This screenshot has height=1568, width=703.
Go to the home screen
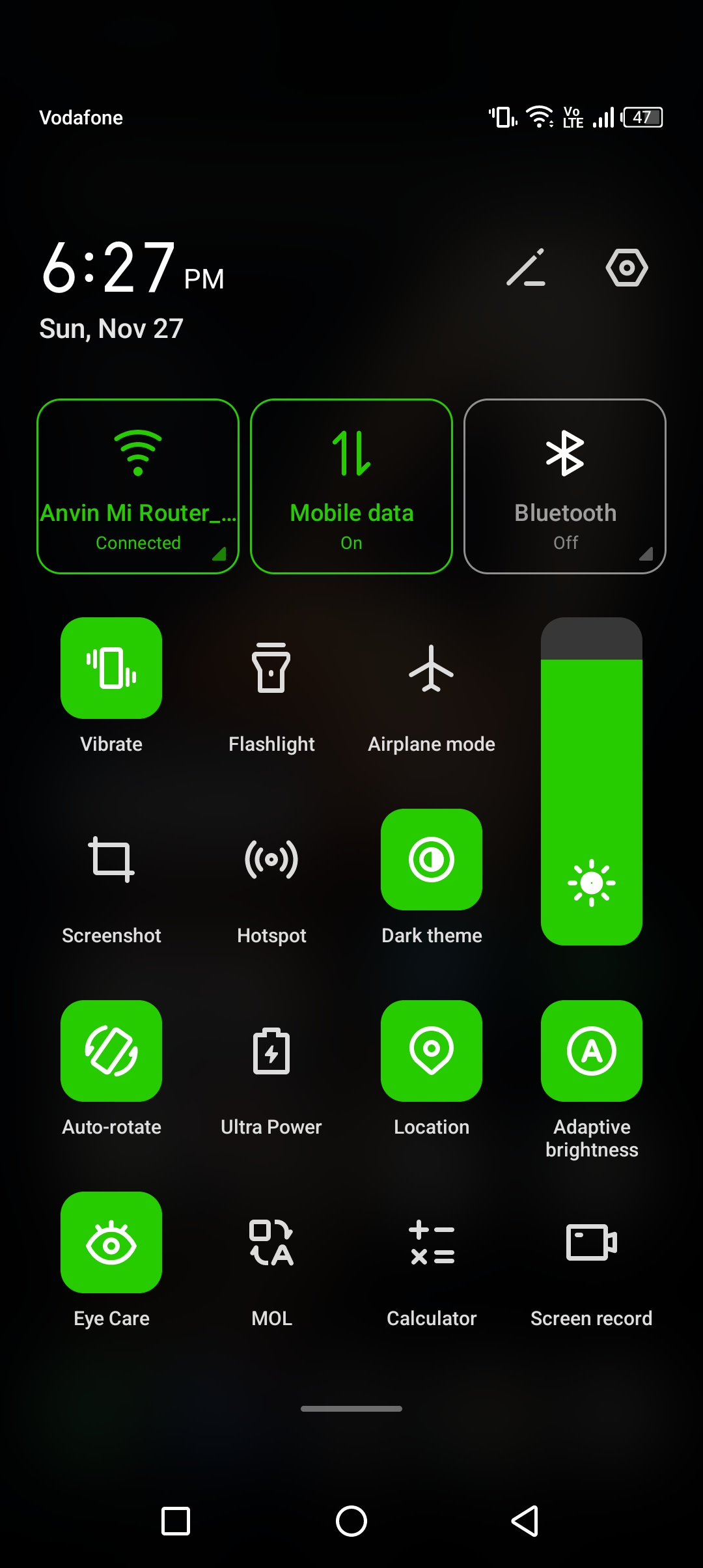(351, 1521)
